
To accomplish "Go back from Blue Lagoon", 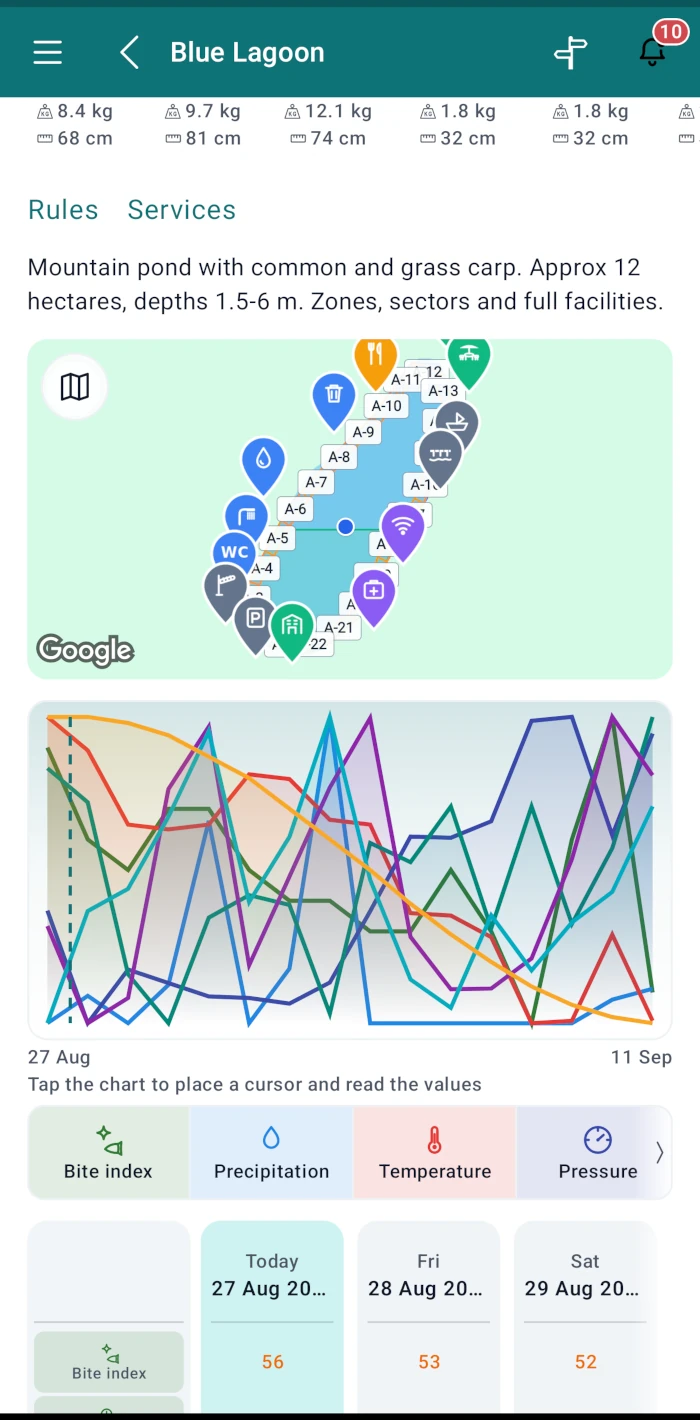I will tap(129, 53).
